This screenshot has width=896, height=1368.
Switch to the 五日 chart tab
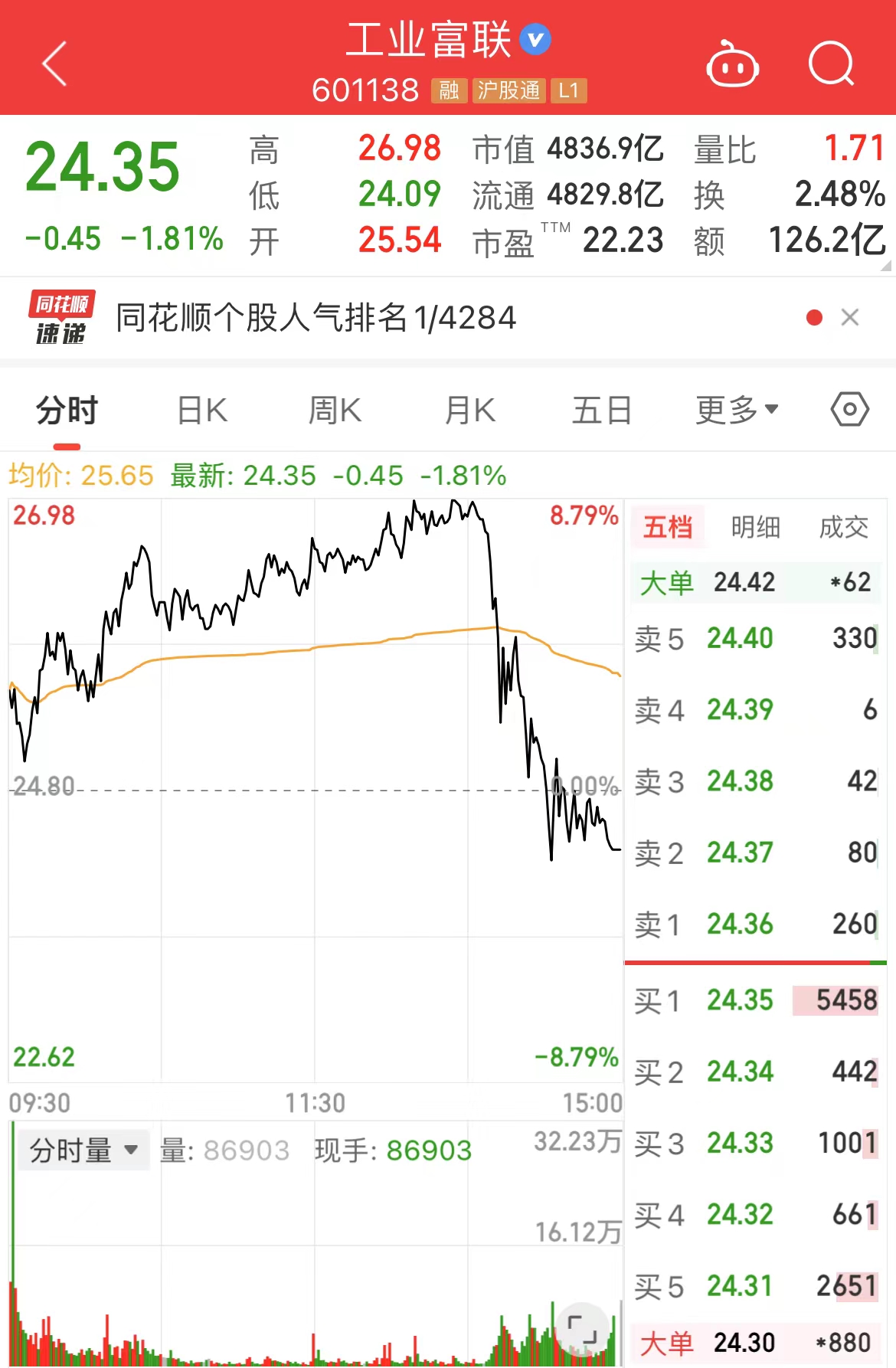(601, 411)
